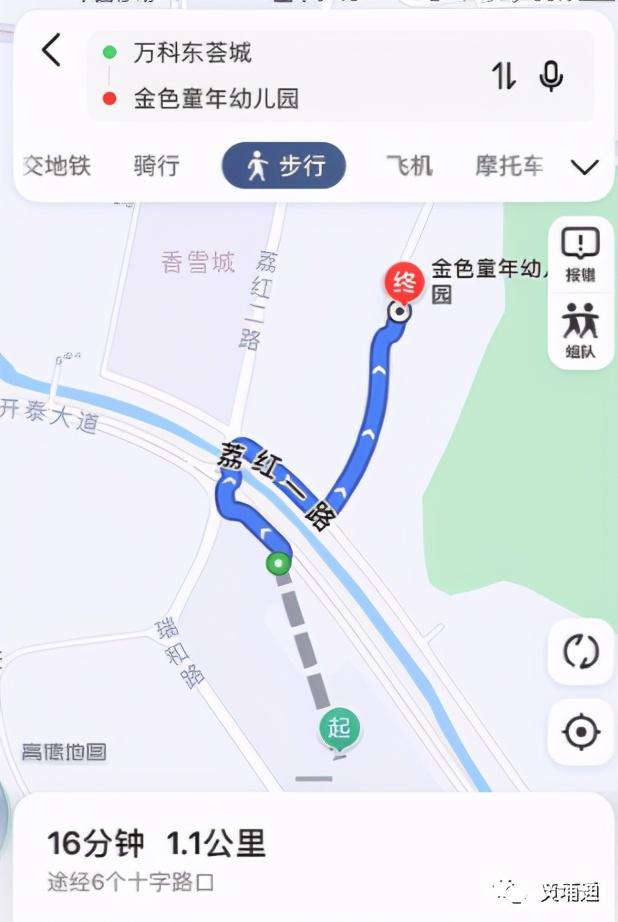
Task: Recenter the map on my location
Action: (x=580, y=733)
